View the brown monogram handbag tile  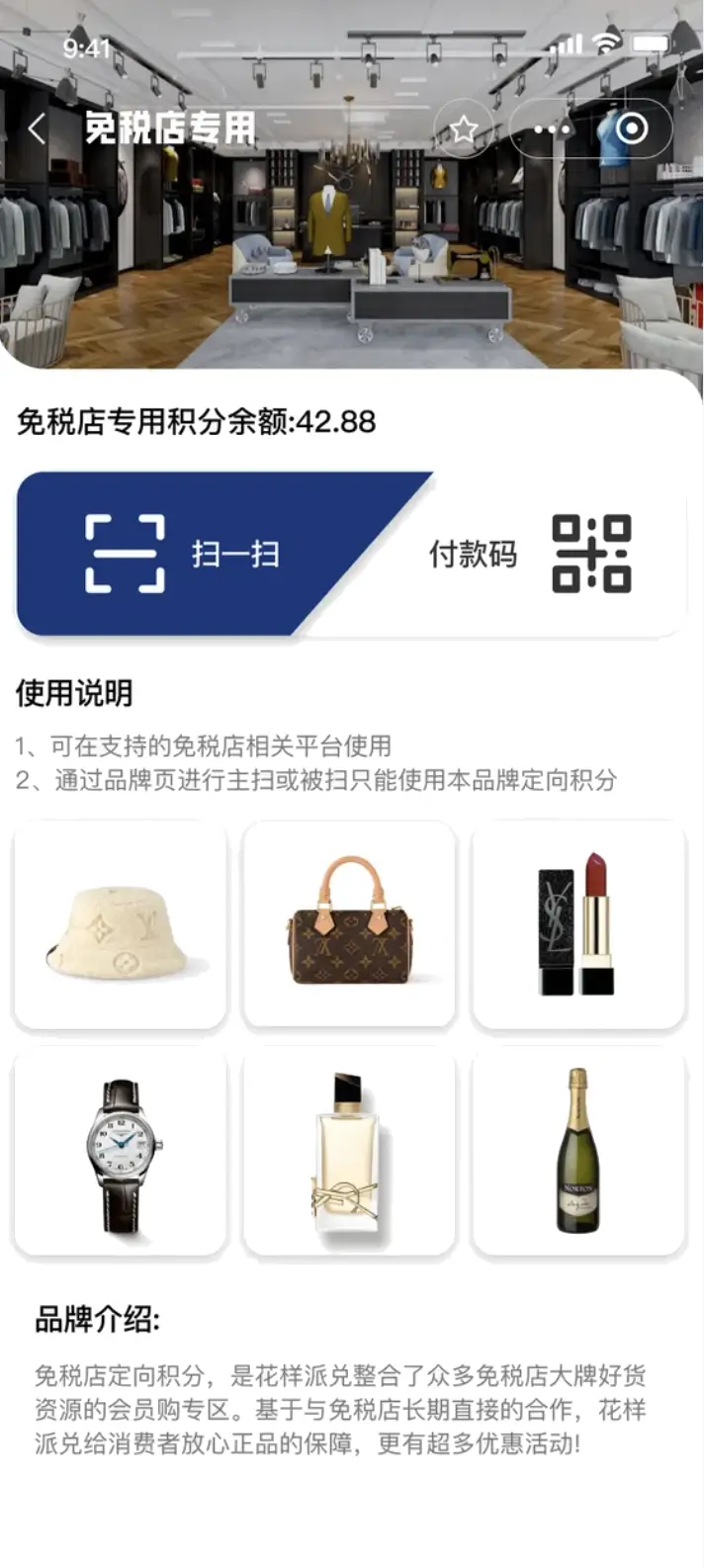[350, 925]
